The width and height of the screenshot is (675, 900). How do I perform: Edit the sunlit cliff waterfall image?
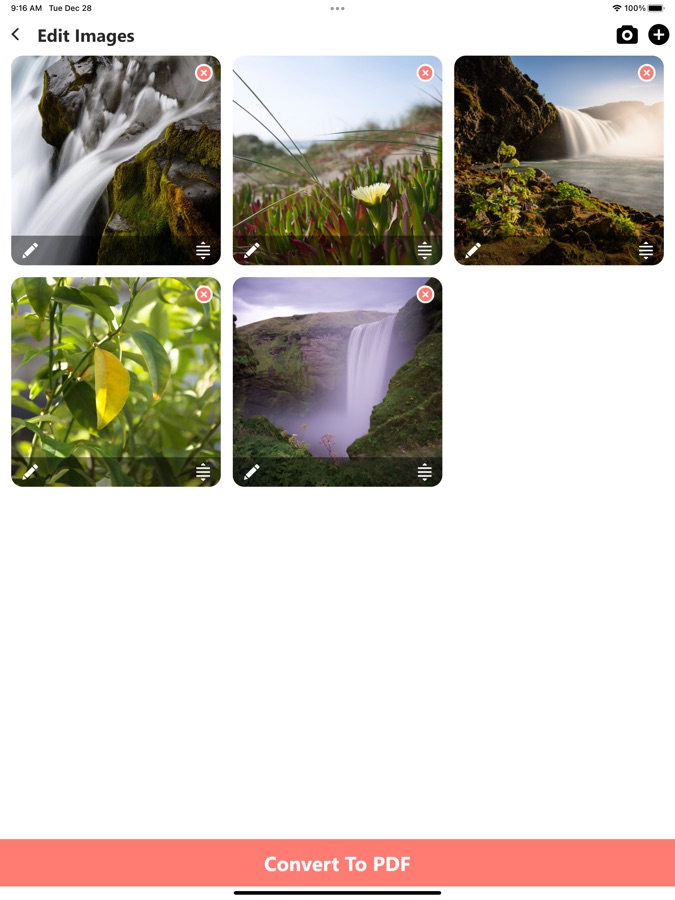(x=473, y=250)
